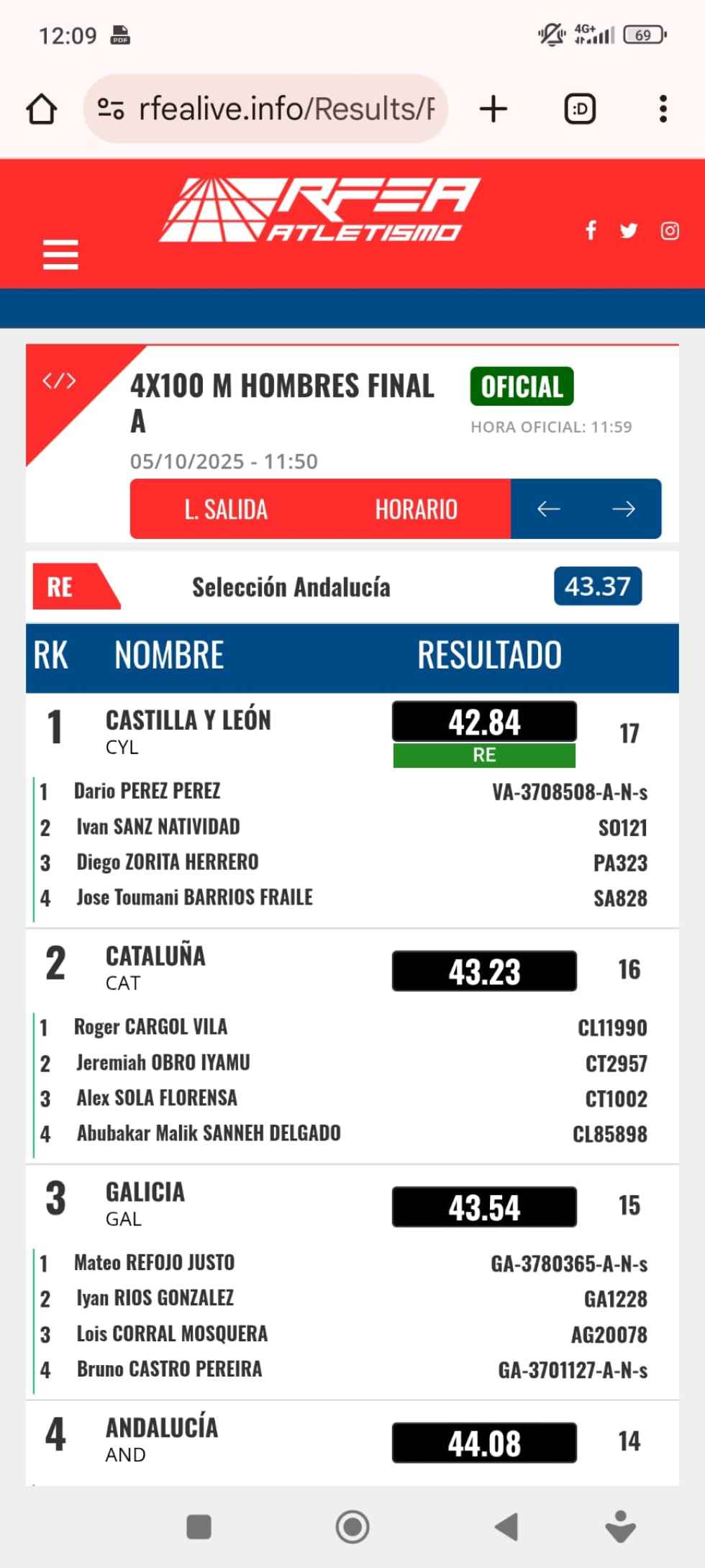Go to the next event with right arrow
Screen dimensions: 705x1568
point(624,509)
